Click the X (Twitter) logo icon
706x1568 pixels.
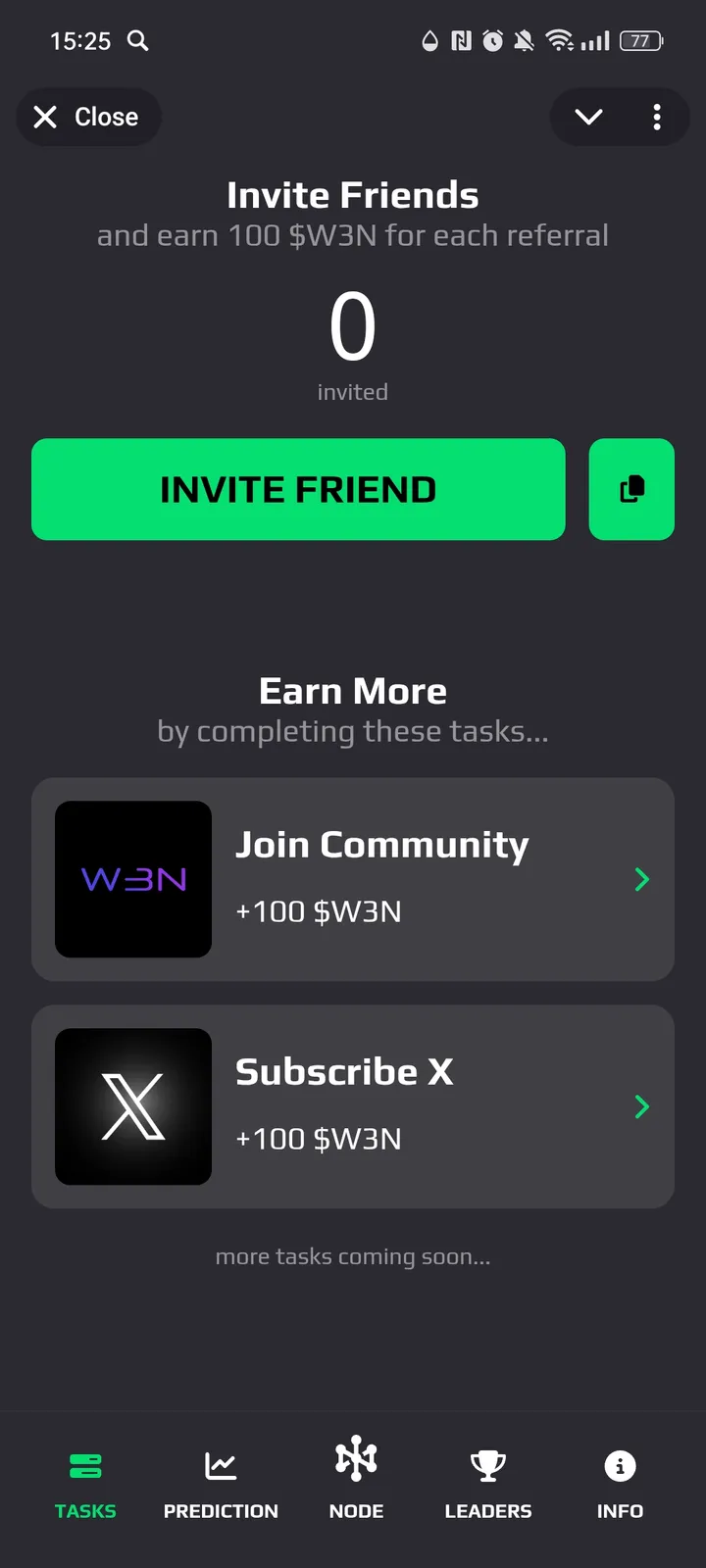tap(132, 1106)
